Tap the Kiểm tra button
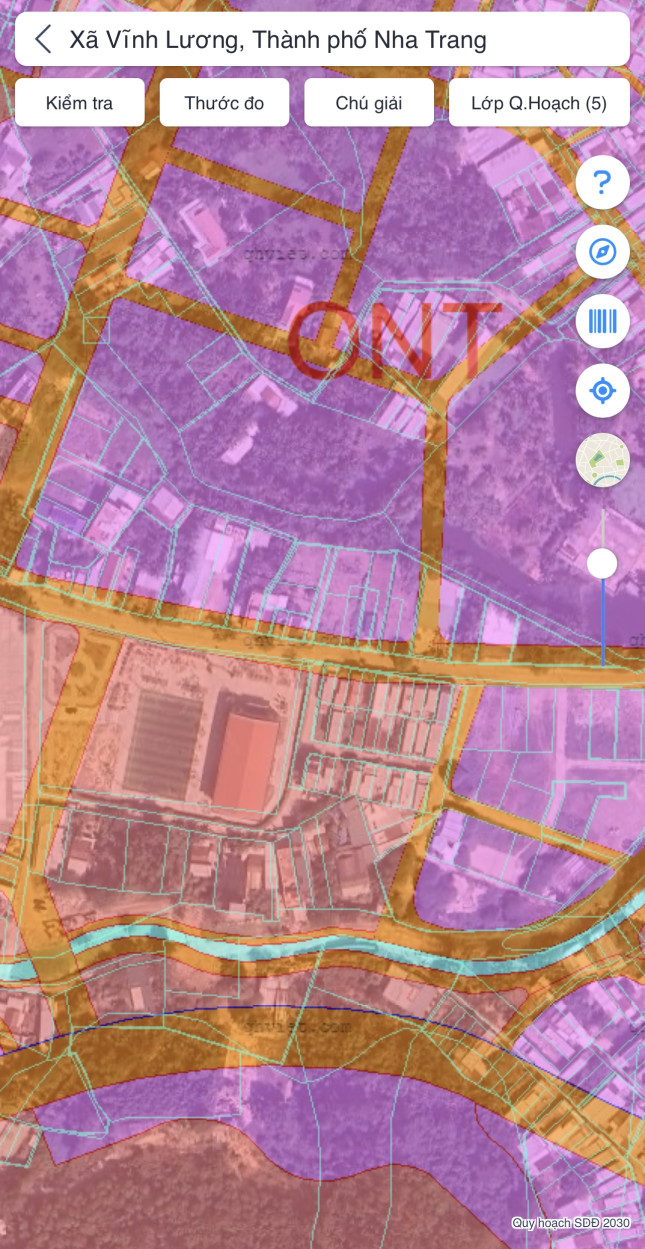Viewport: 645px width, 1249px height. [80, 103]
